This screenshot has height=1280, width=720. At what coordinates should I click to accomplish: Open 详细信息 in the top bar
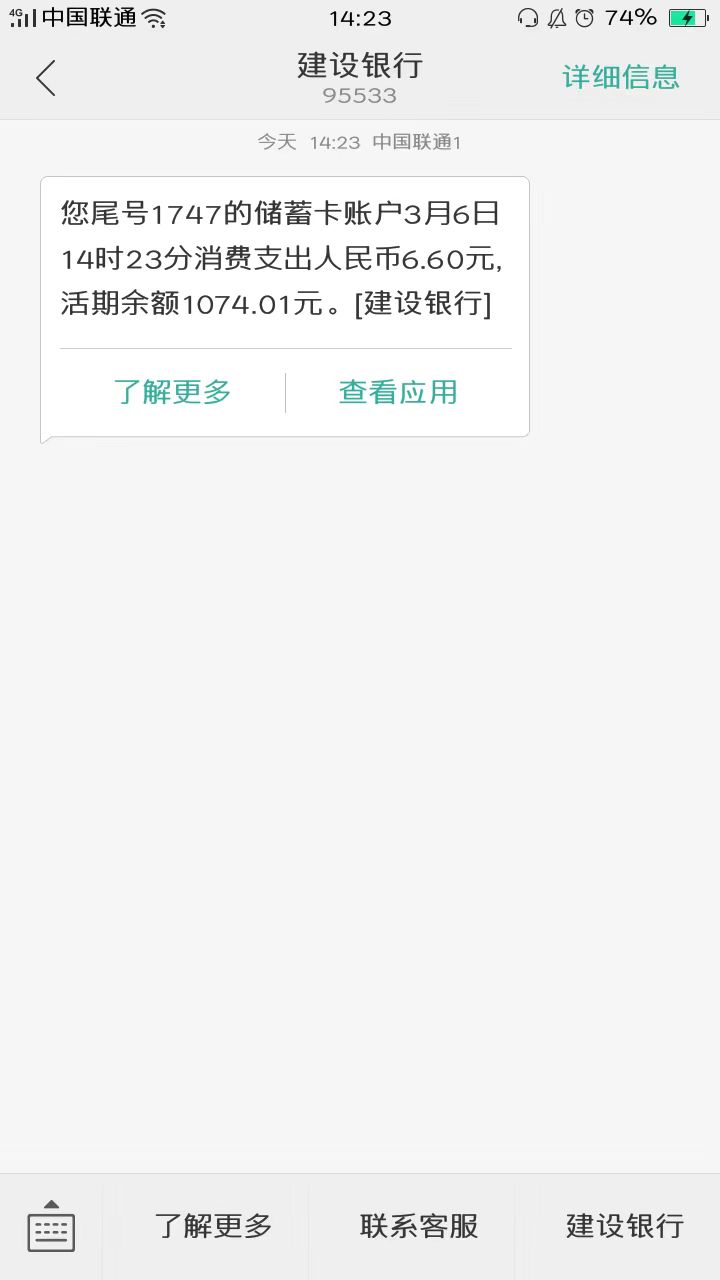[621, 77]
